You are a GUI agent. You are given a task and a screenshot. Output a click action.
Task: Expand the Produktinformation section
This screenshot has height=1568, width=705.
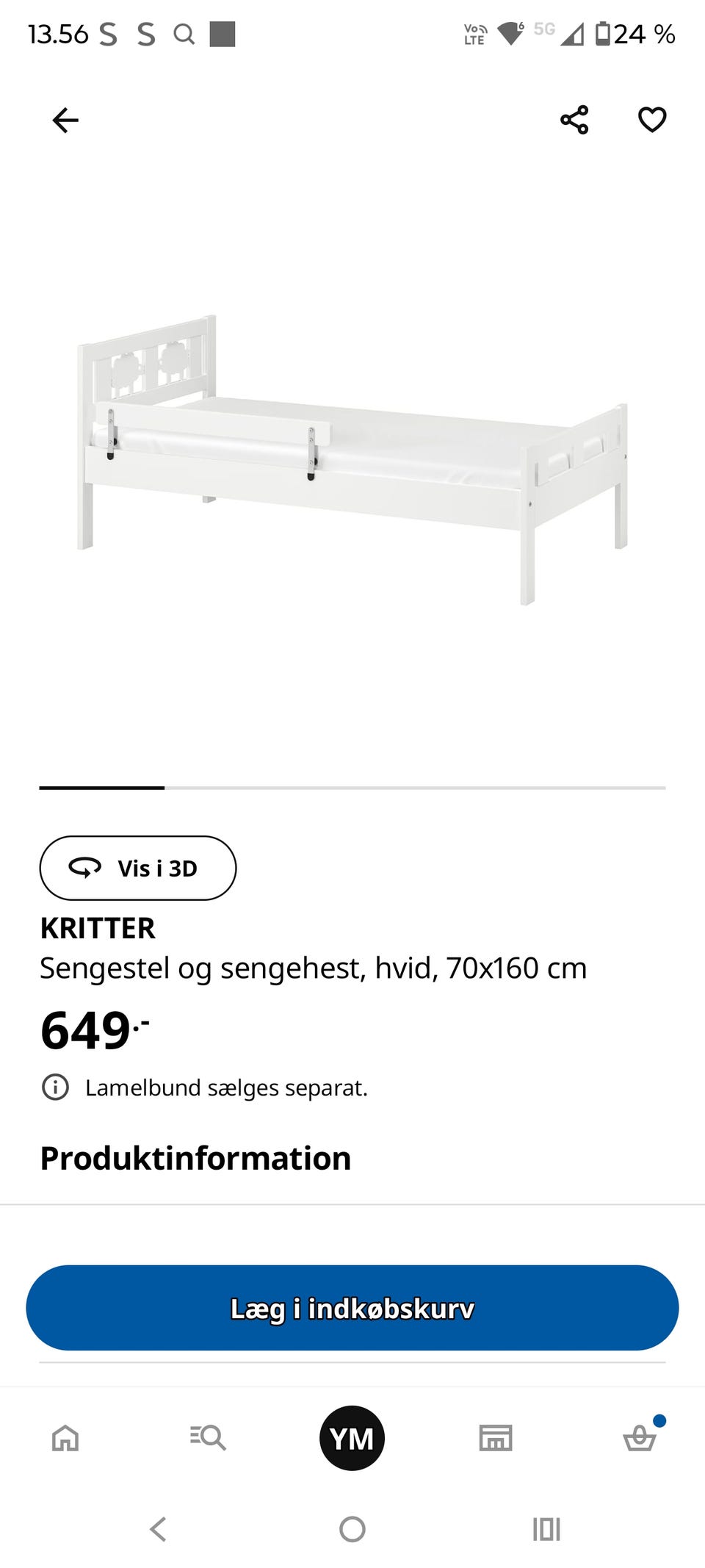pyautogui.click(x=195, y=1157)
